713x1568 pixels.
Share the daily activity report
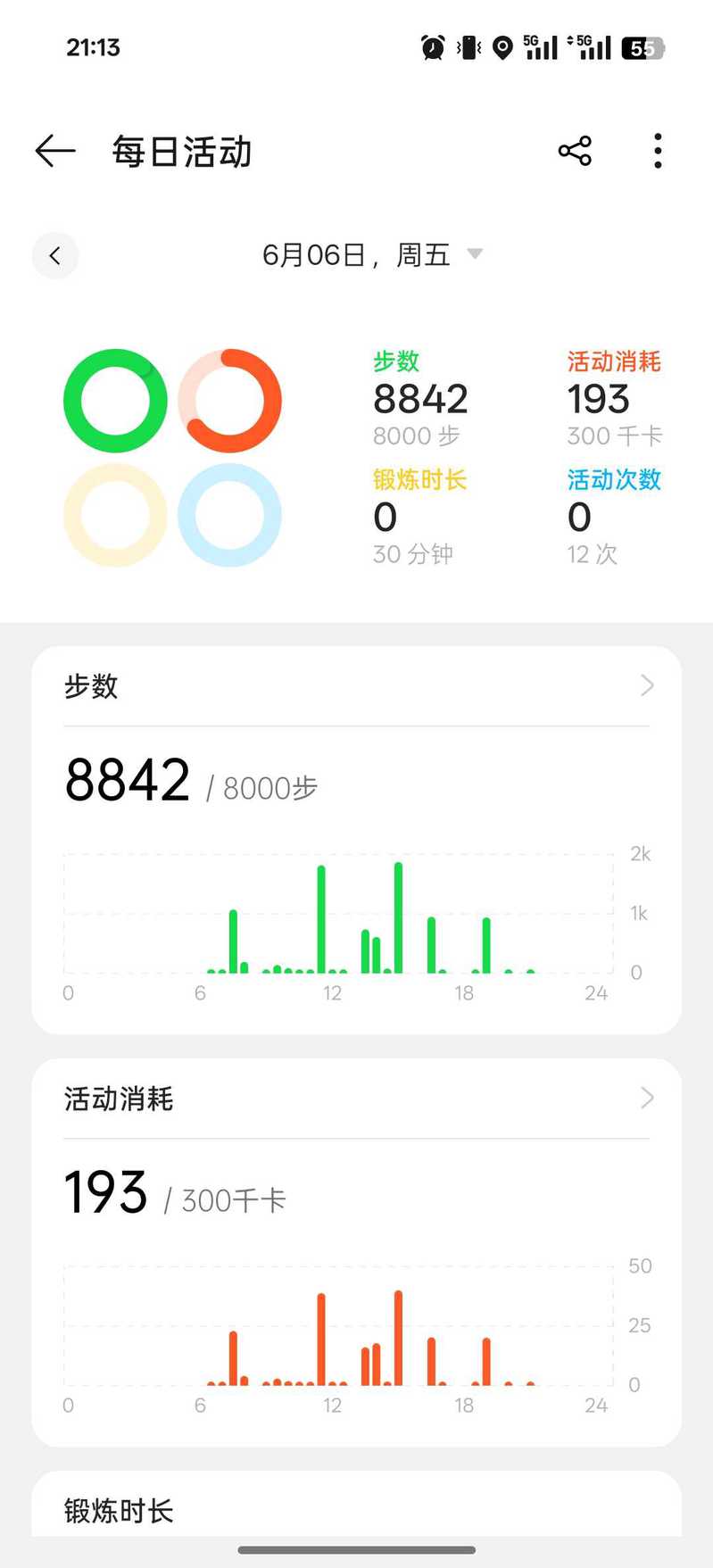click(x=575, y=151)
